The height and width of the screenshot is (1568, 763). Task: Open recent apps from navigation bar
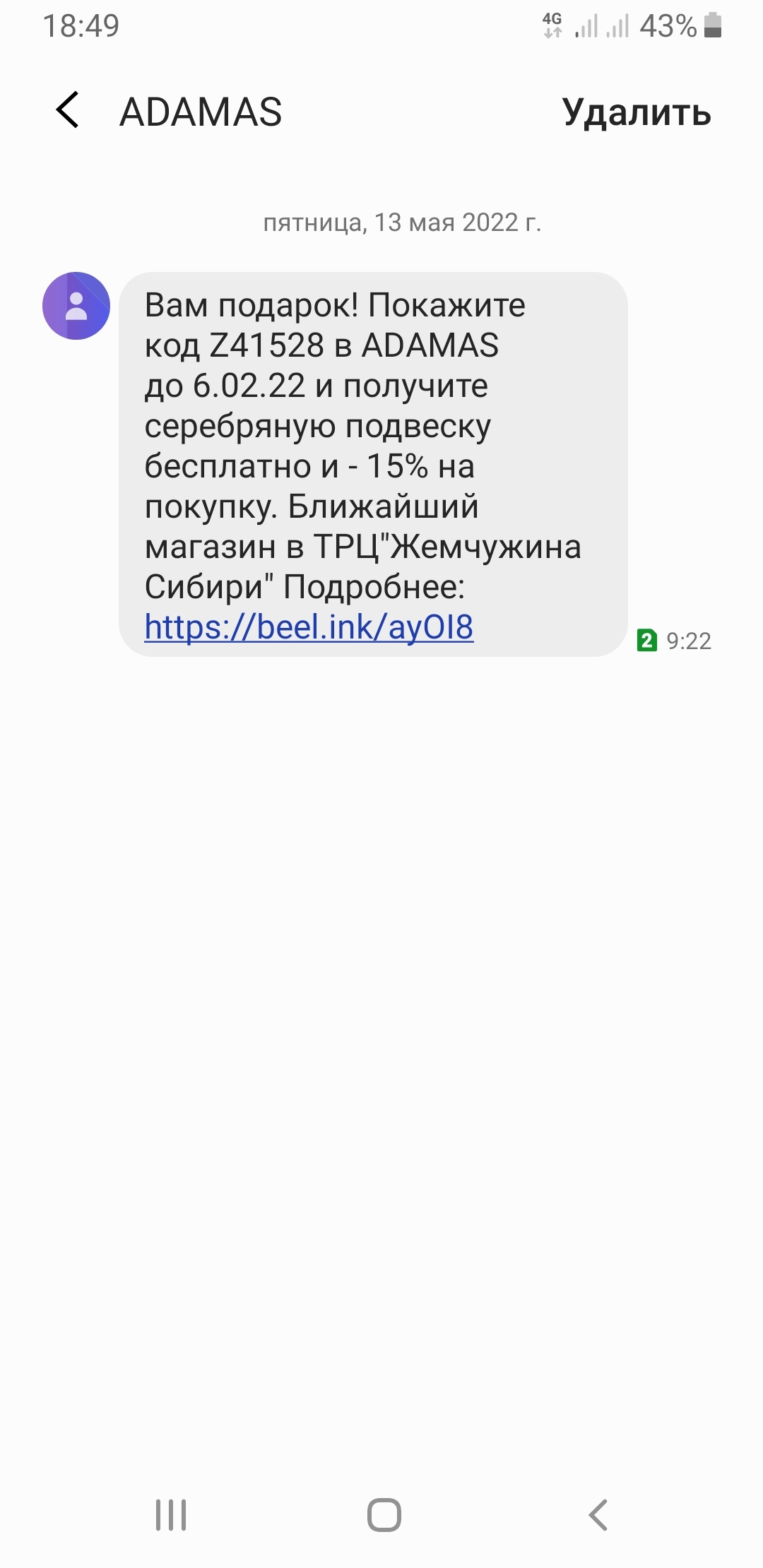171,1514
